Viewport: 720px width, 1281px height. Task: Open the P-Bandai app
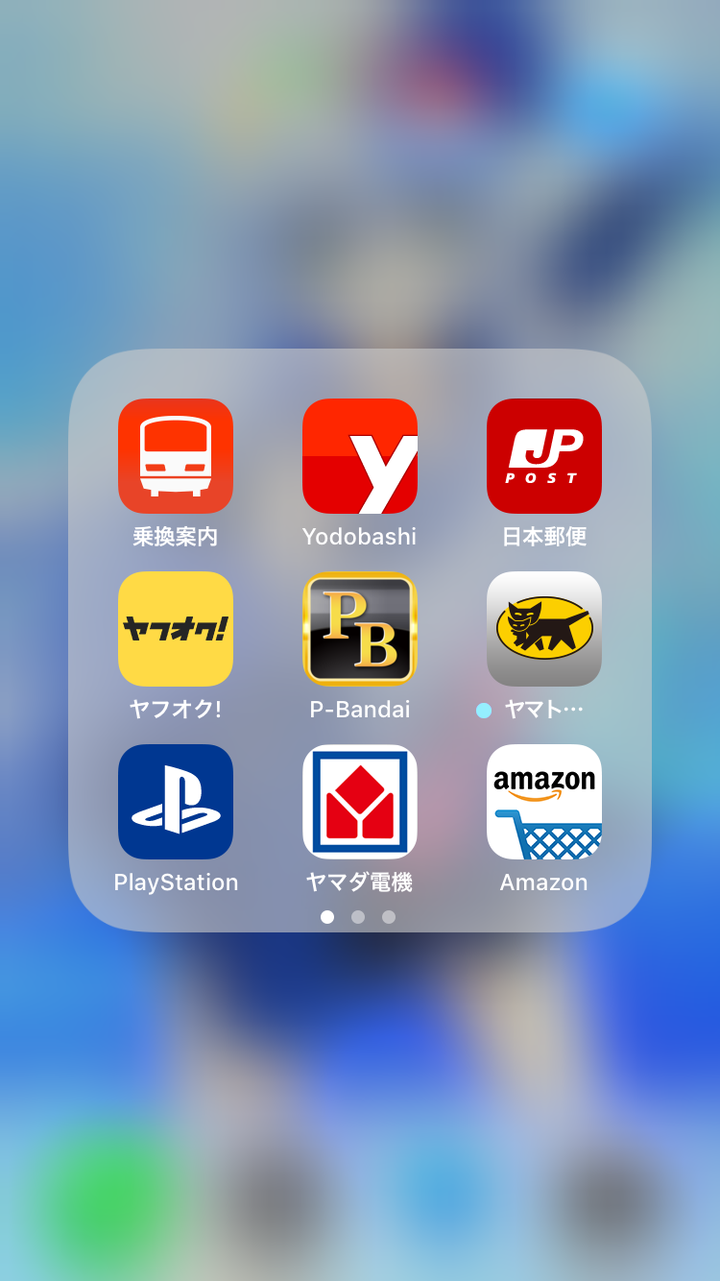pos(359,629)
